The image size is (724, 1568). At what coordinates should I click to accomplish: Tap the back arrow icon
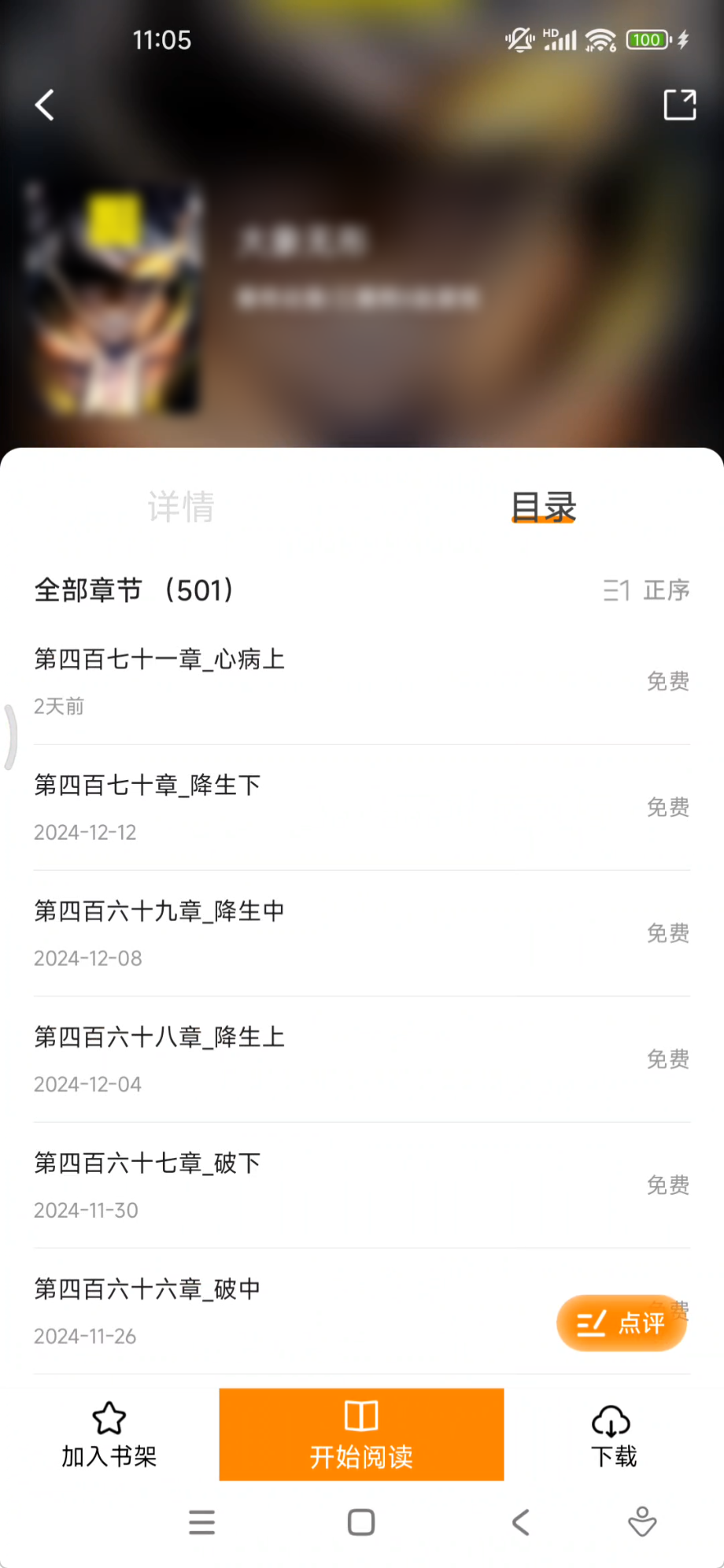click(x=45, y=105)
